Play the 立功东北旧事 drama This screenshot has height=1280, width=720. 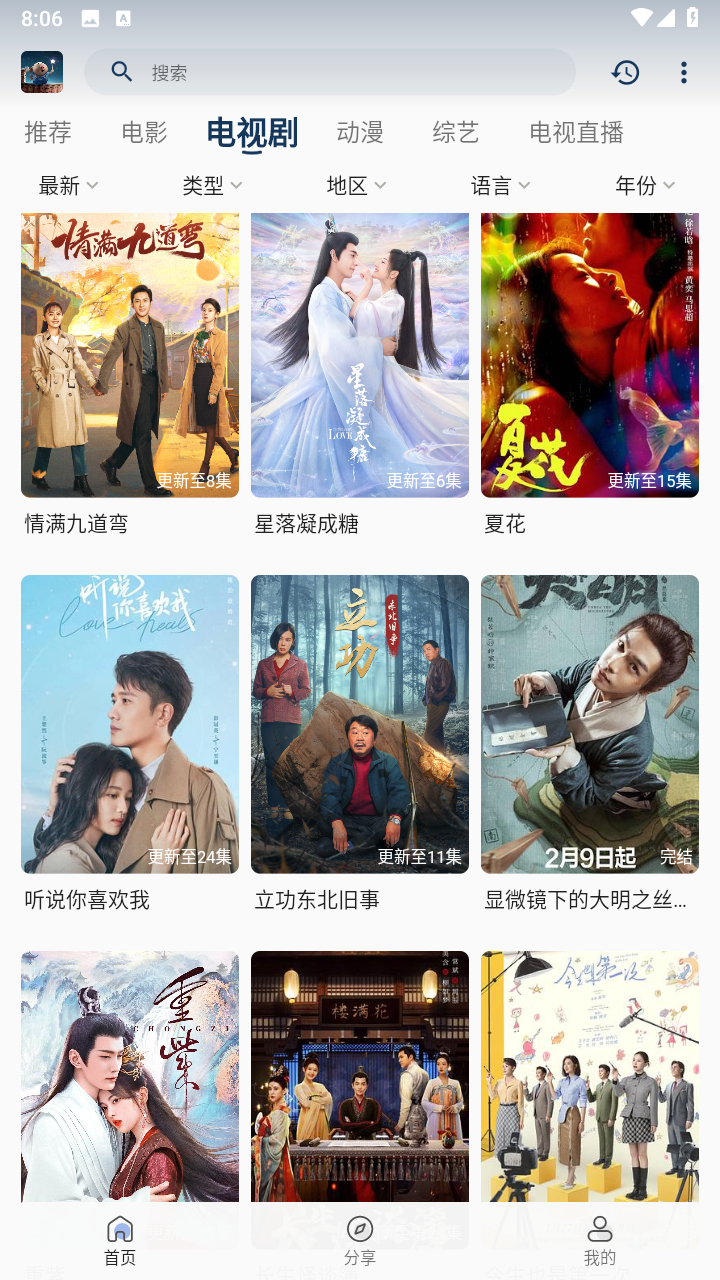coord(359,724)
